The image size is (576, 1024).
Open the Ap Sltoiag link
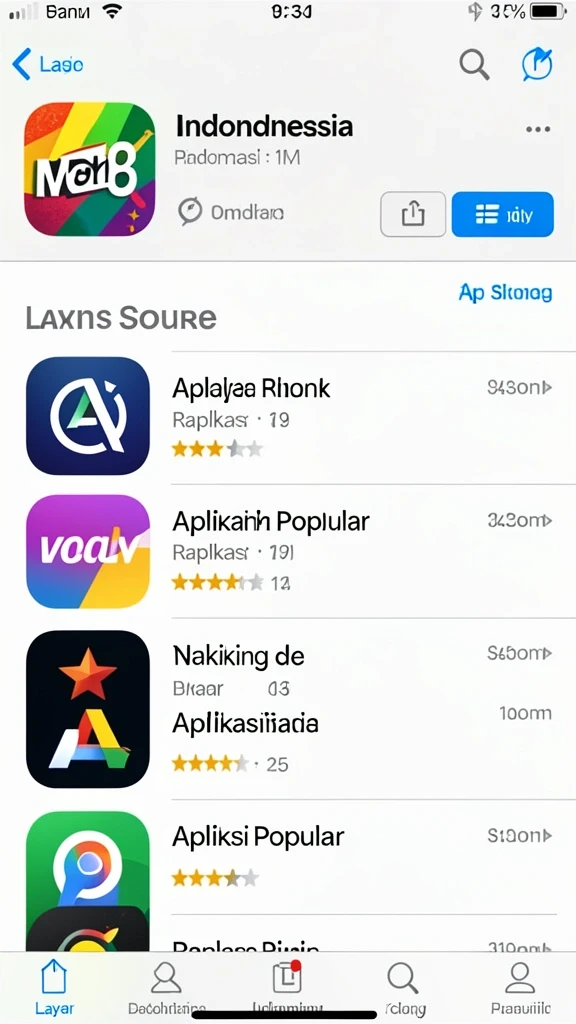coord(505,293)
